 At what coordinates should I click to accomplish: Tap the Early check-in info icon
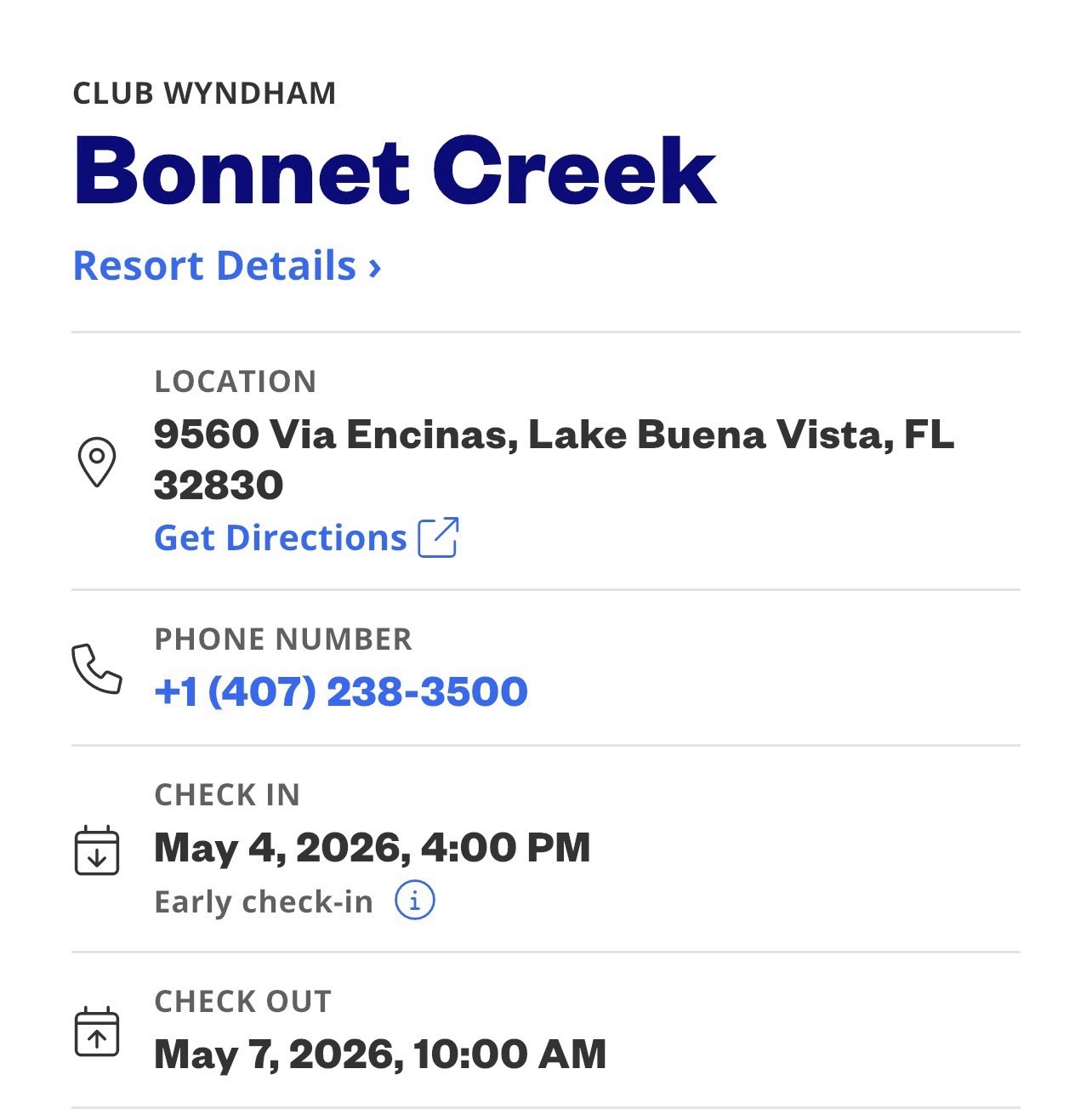pyautogui.click(x=417, y=901)
